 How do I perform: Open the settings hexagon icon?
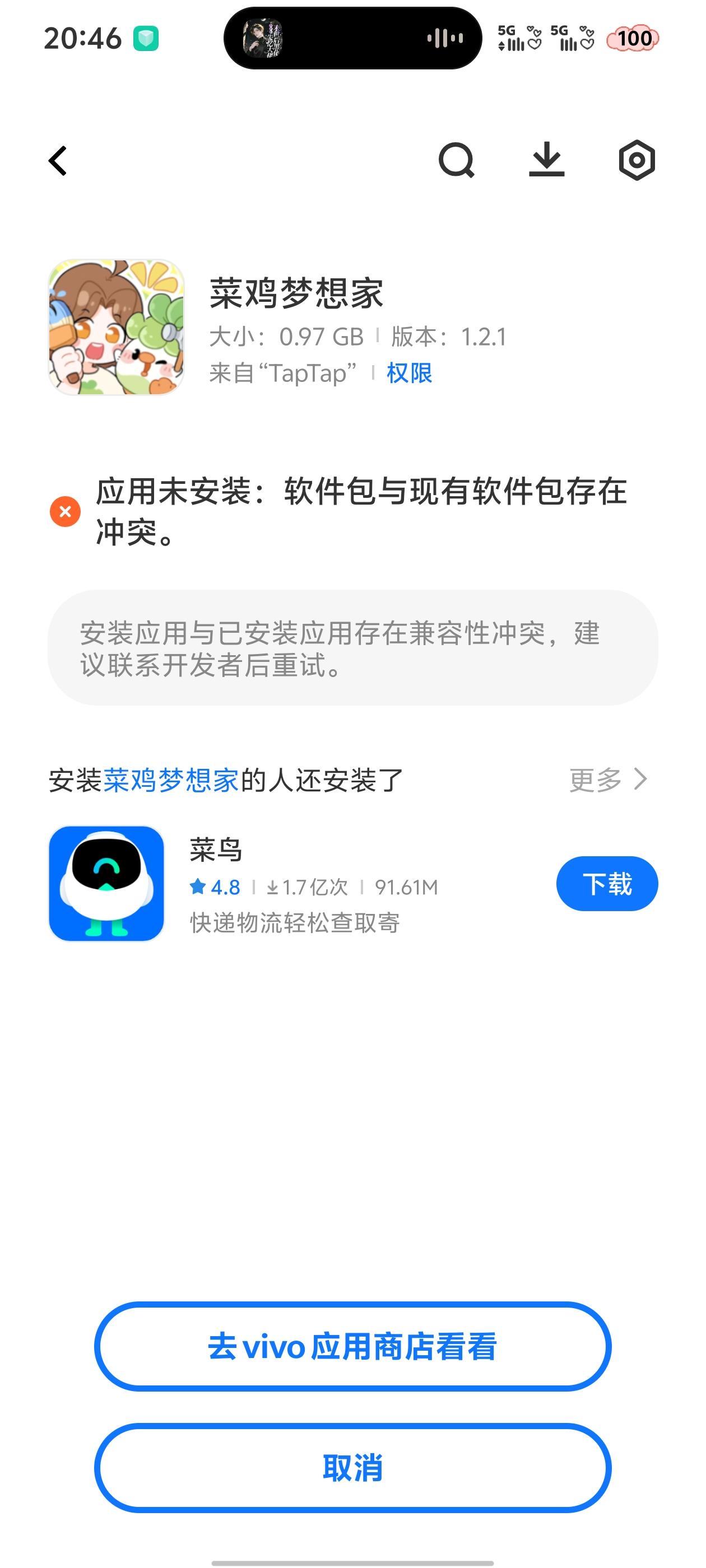coord(637,161)
